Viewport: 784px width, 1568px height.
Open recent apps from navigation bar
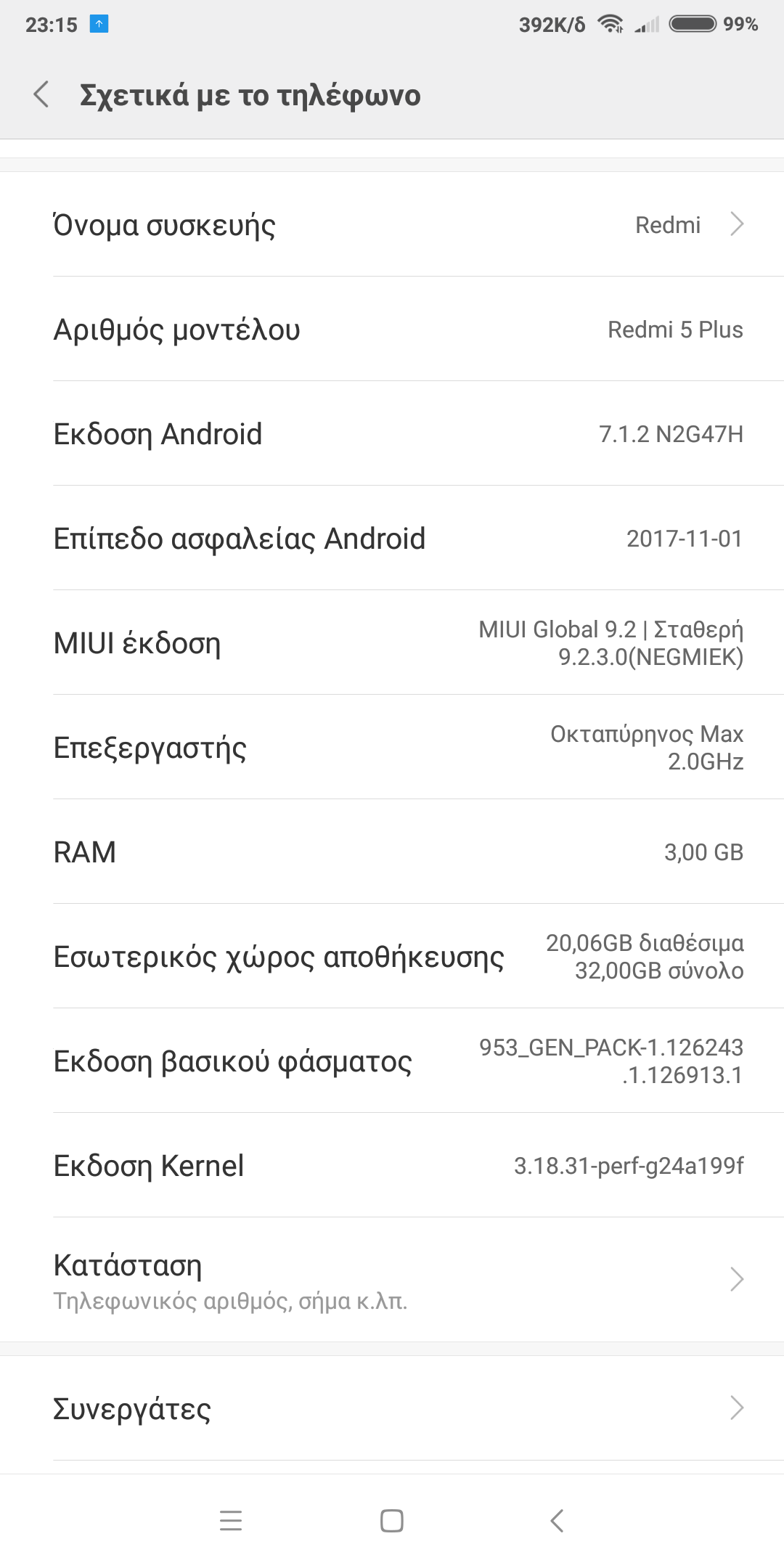pyautogui.click(x=231, y=1520)
